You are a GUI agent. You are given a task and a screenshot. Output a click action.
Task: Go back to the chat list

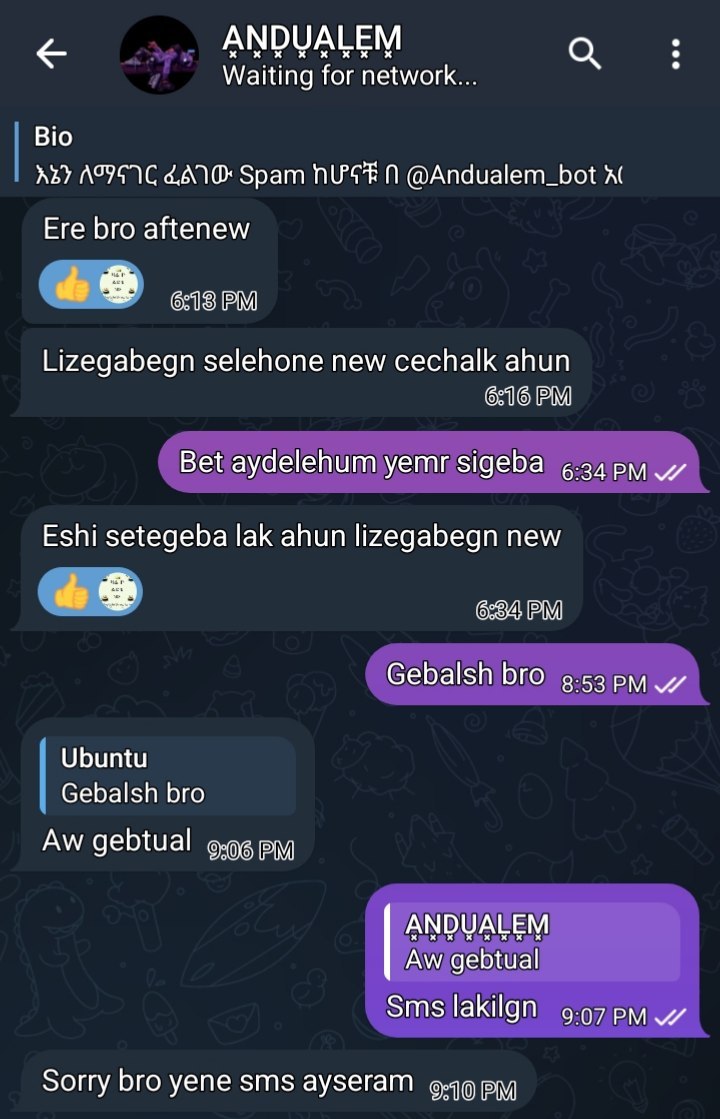(51, 54)
